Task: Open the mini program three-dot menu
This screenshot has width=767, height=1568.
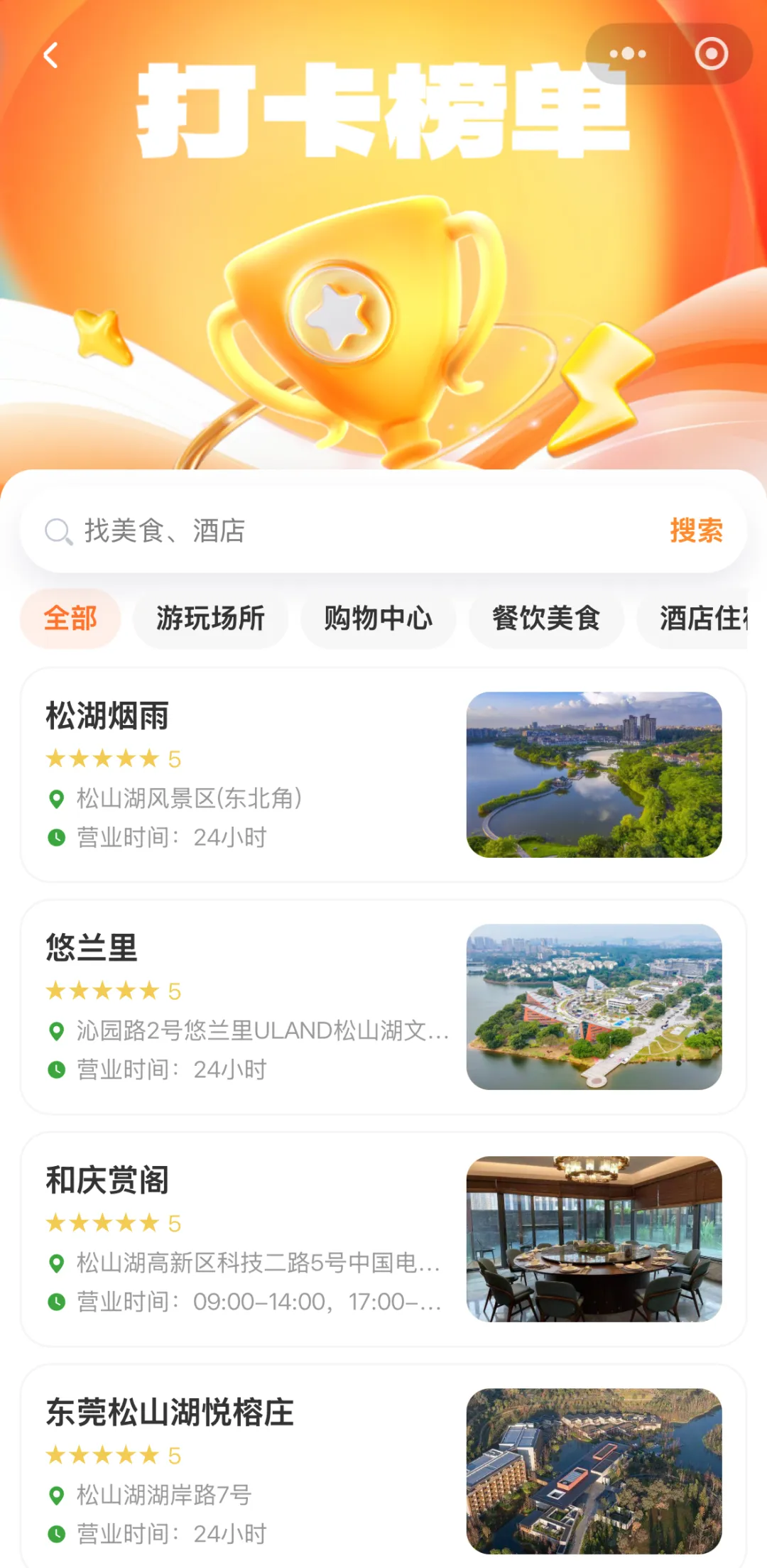Action: [628, 54]
